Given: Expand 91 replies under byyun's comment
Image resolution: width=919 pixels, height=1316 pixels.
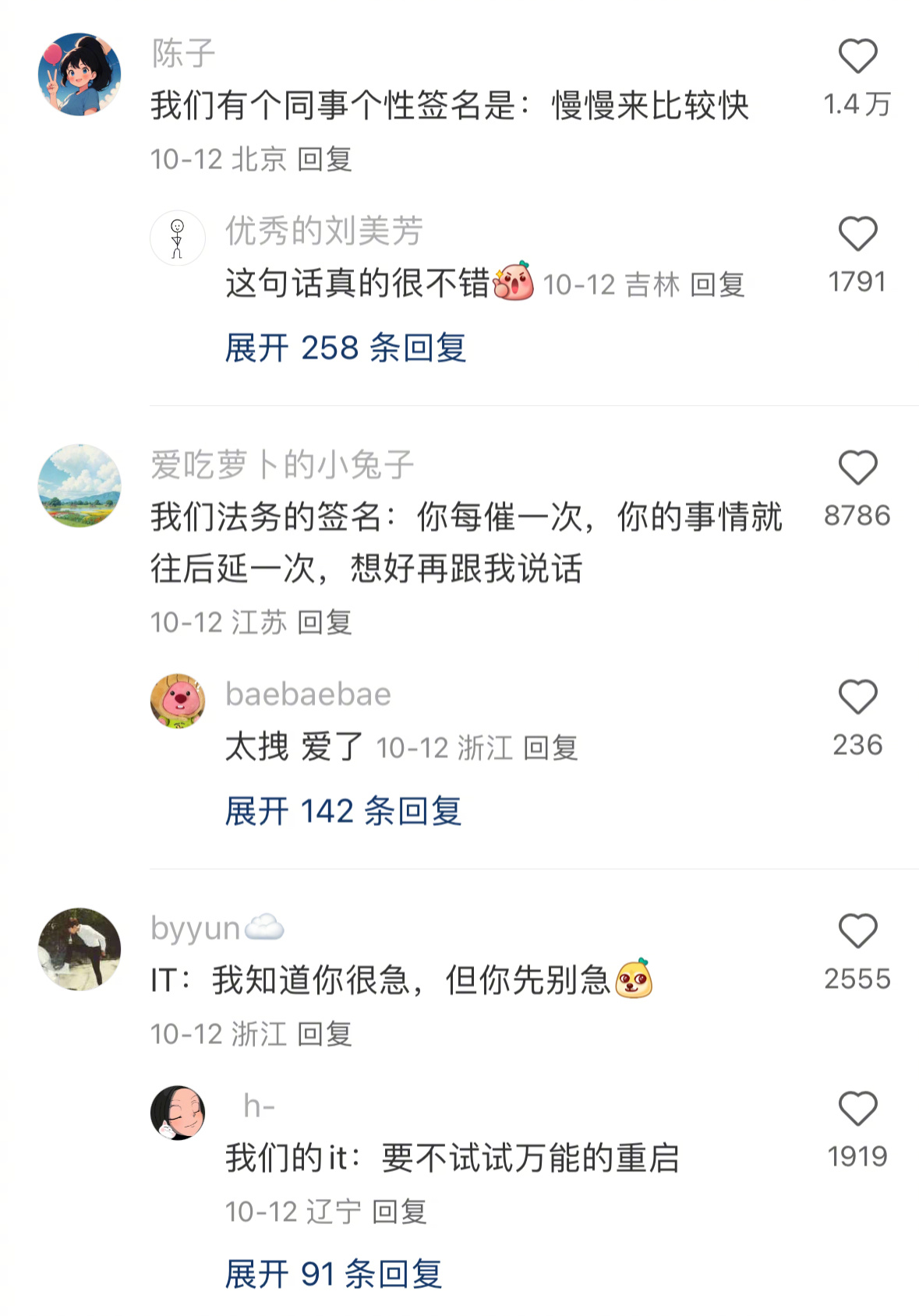Looking at the screenshot, I should tap(334, 1275).
